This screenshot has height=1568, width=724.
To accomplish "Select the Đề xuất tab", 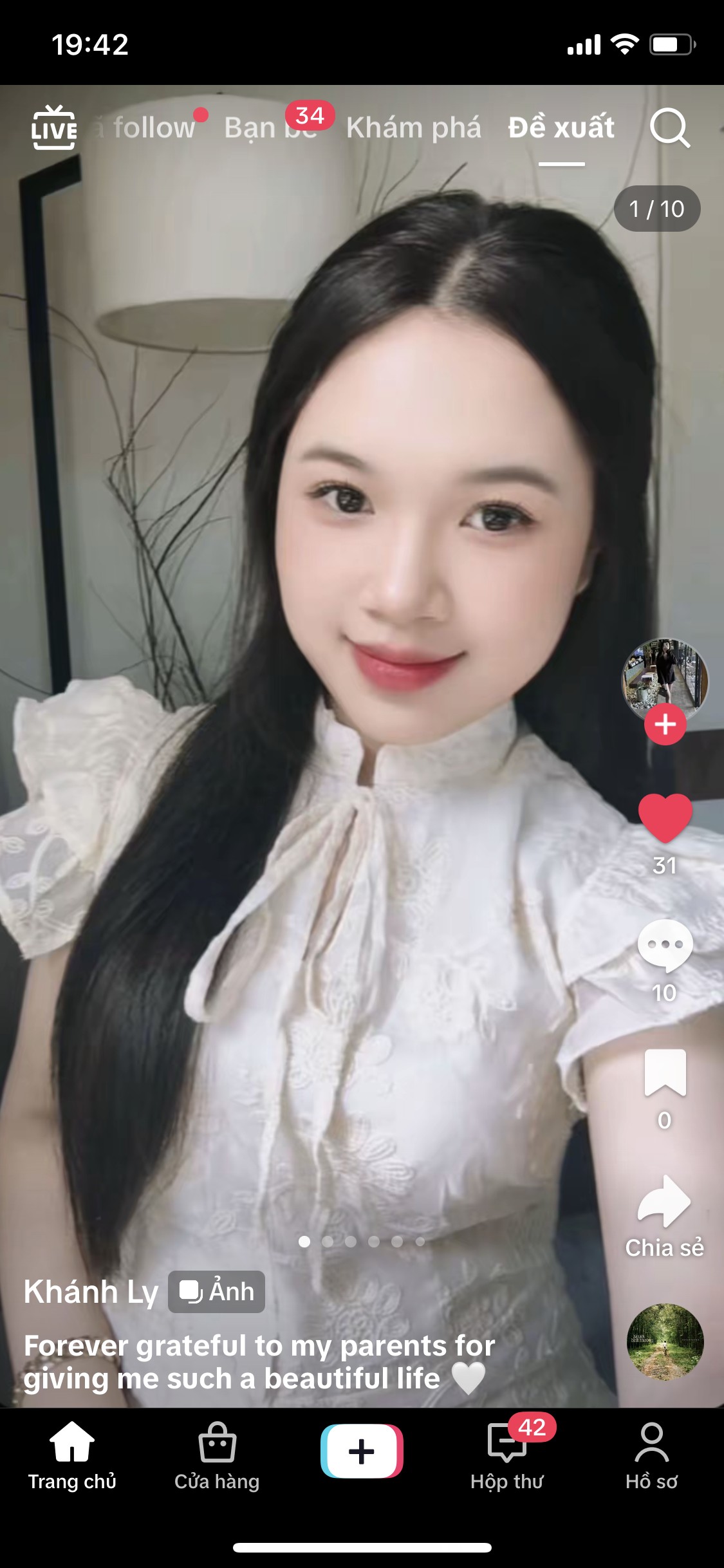I will 561,127.
